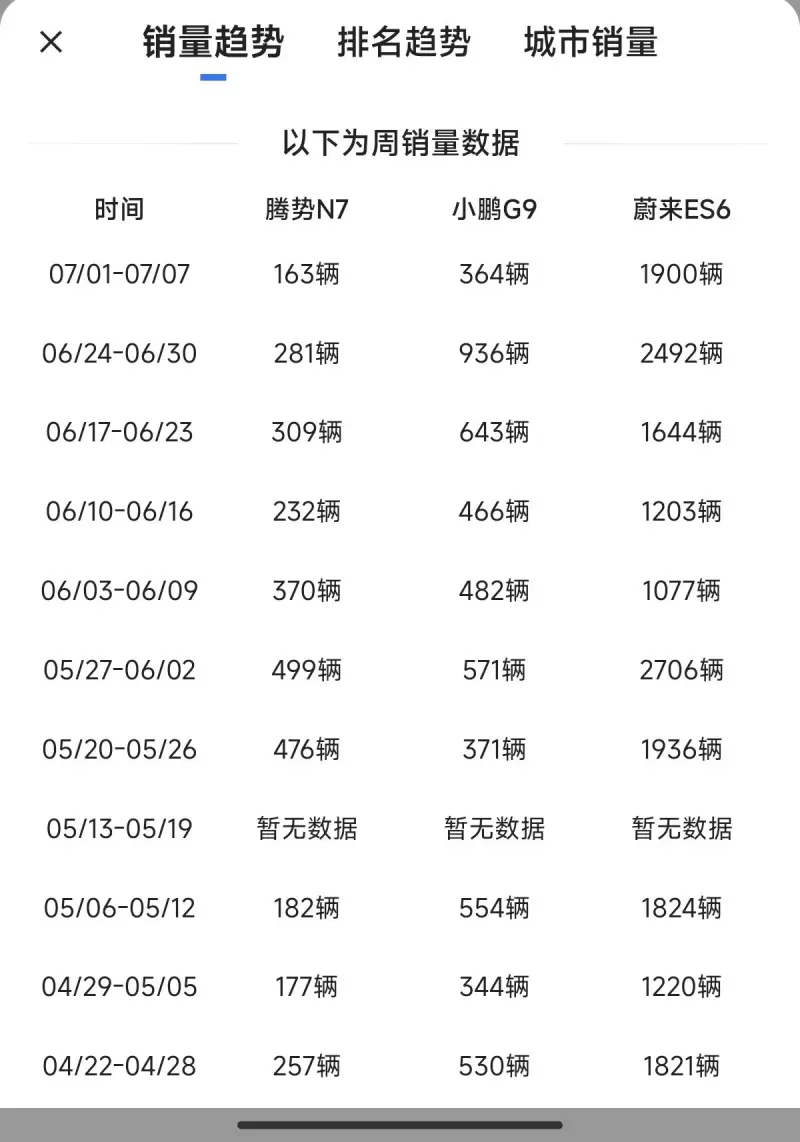
Task: Click the 以下为周销量数据 title
Action: tap(400, 141)
